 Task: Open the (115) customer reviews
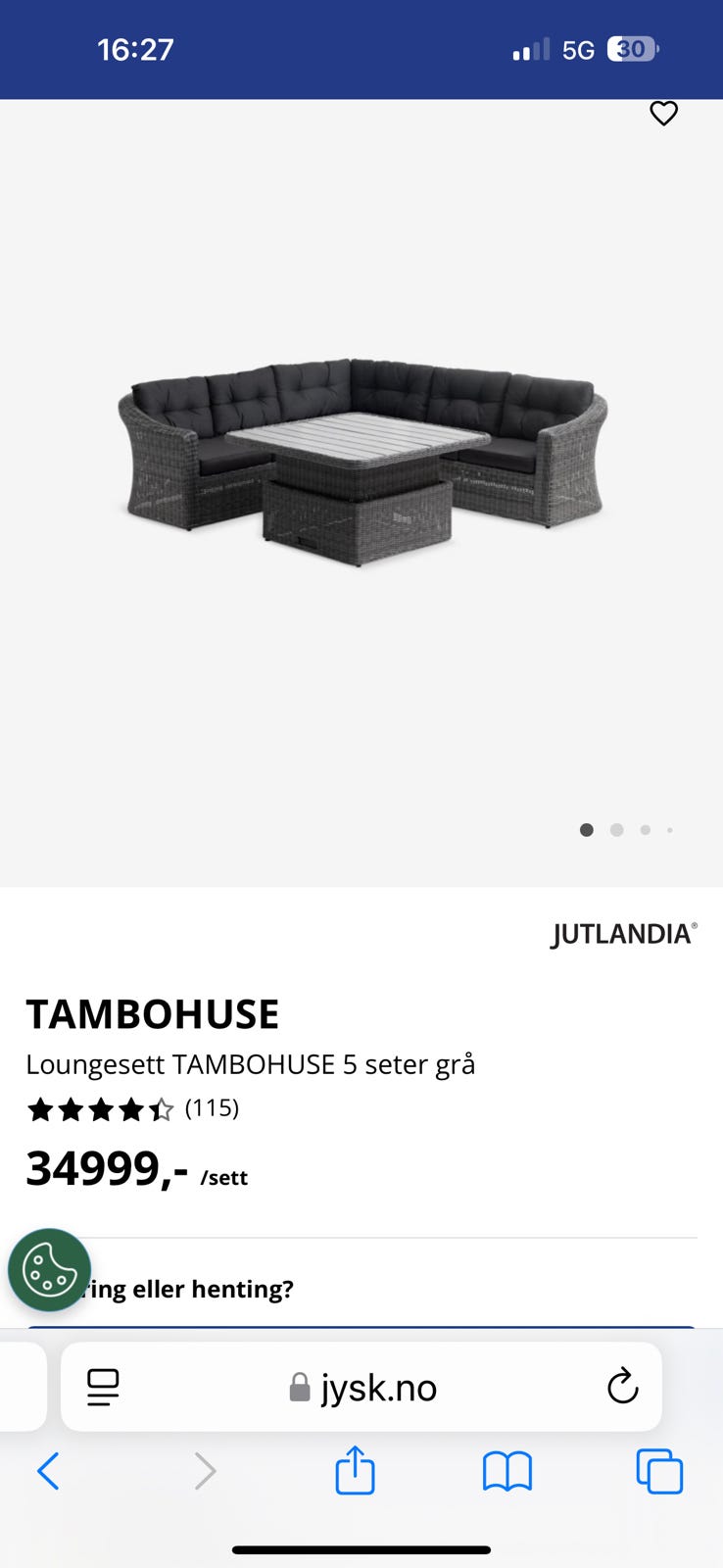click(x=212, y=1108)
